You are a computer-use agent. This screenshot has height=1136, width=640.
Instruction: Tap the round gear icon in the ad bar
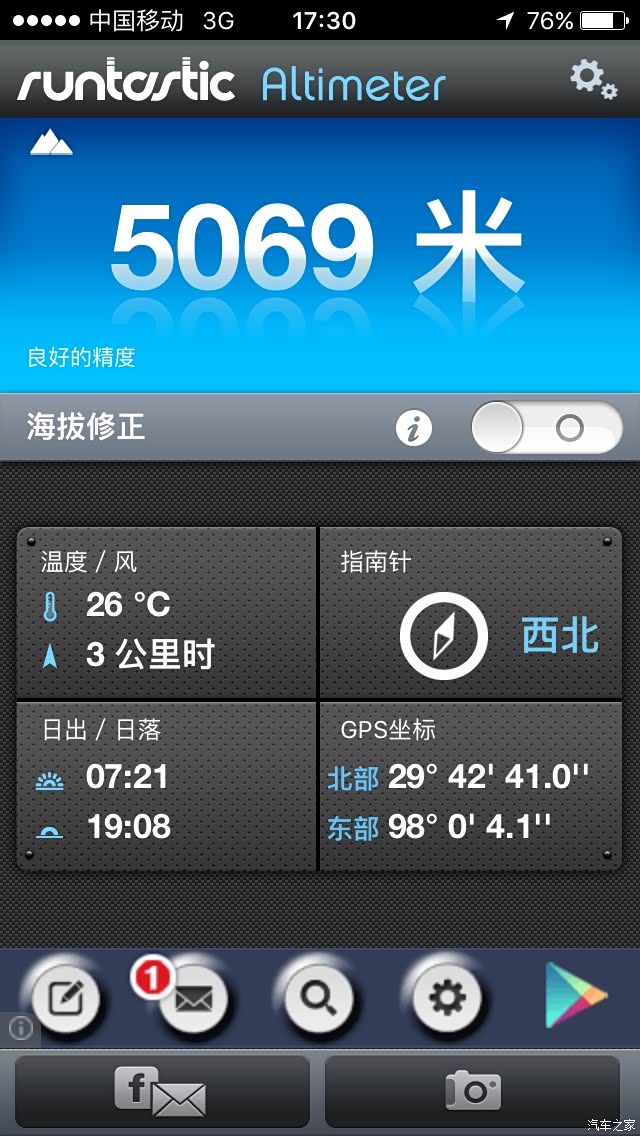tap(447, 999)
